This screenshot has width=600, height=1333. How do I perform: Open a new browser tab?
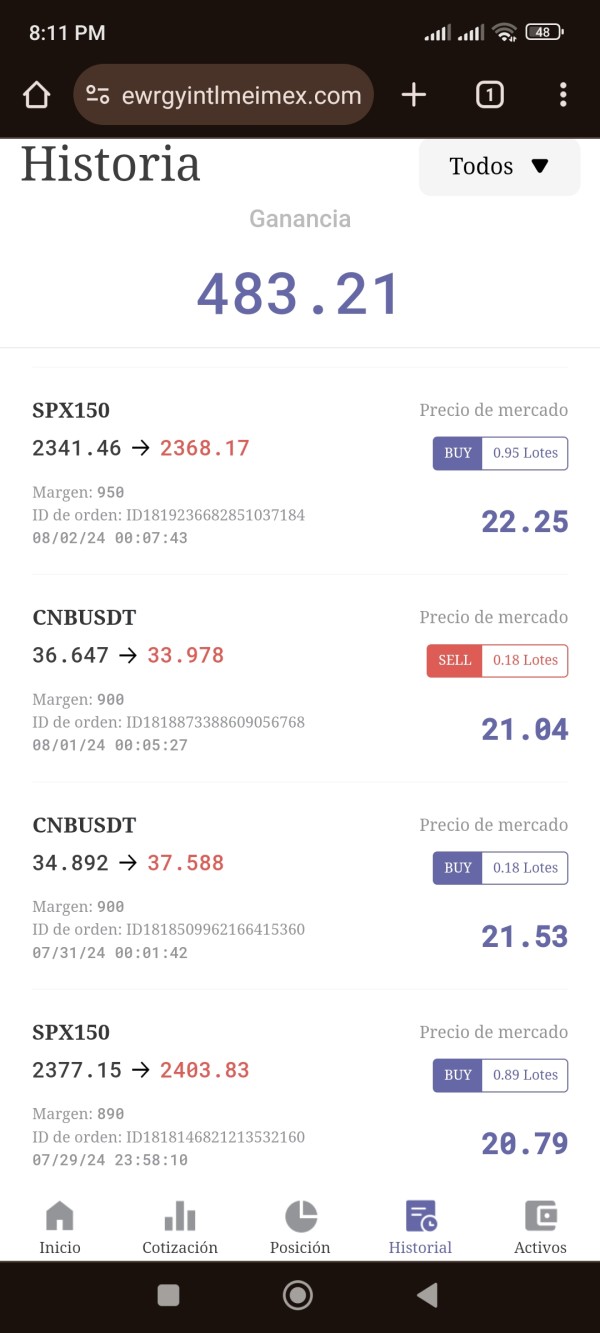pyautogui.click(x=413, y=95)
